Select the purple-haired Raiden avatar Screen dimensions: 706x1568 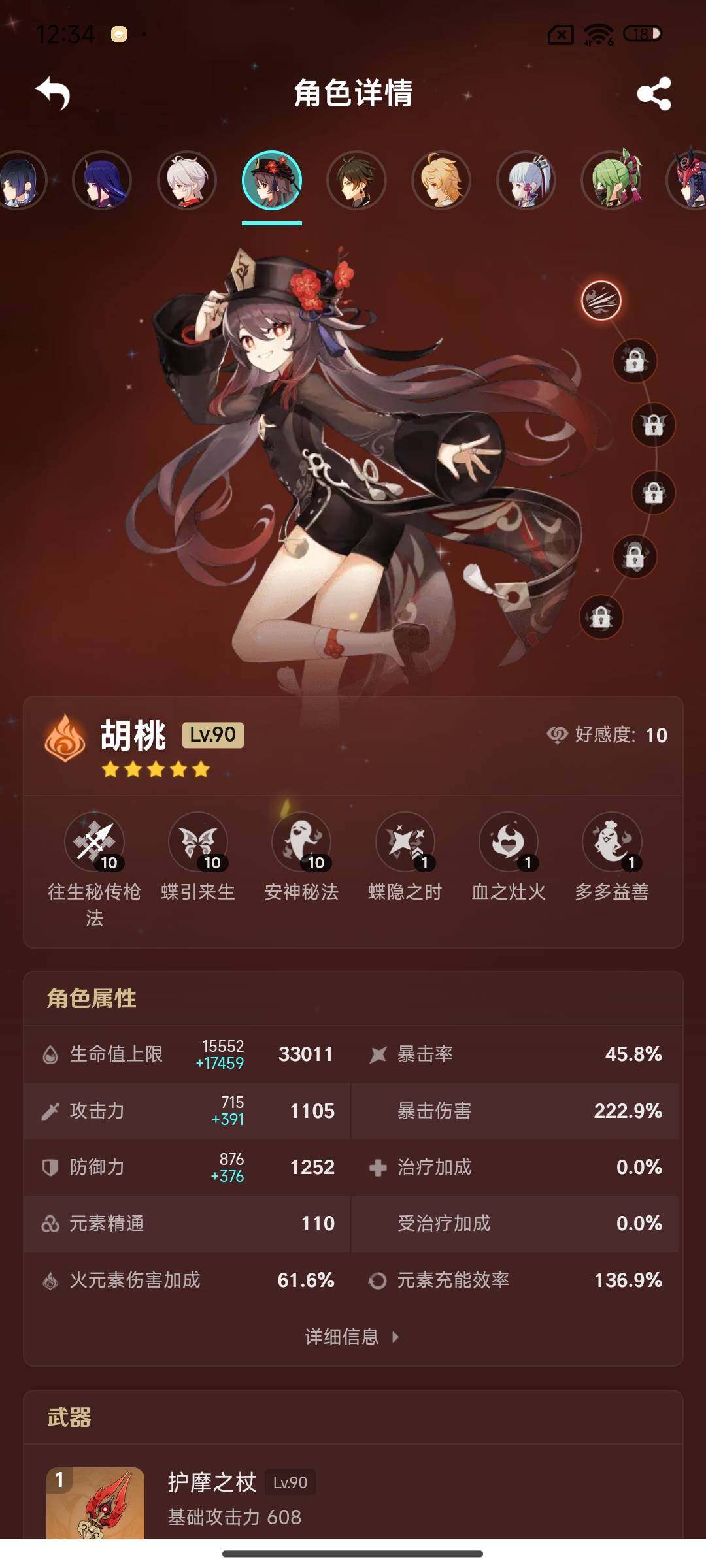pos(102,180)
